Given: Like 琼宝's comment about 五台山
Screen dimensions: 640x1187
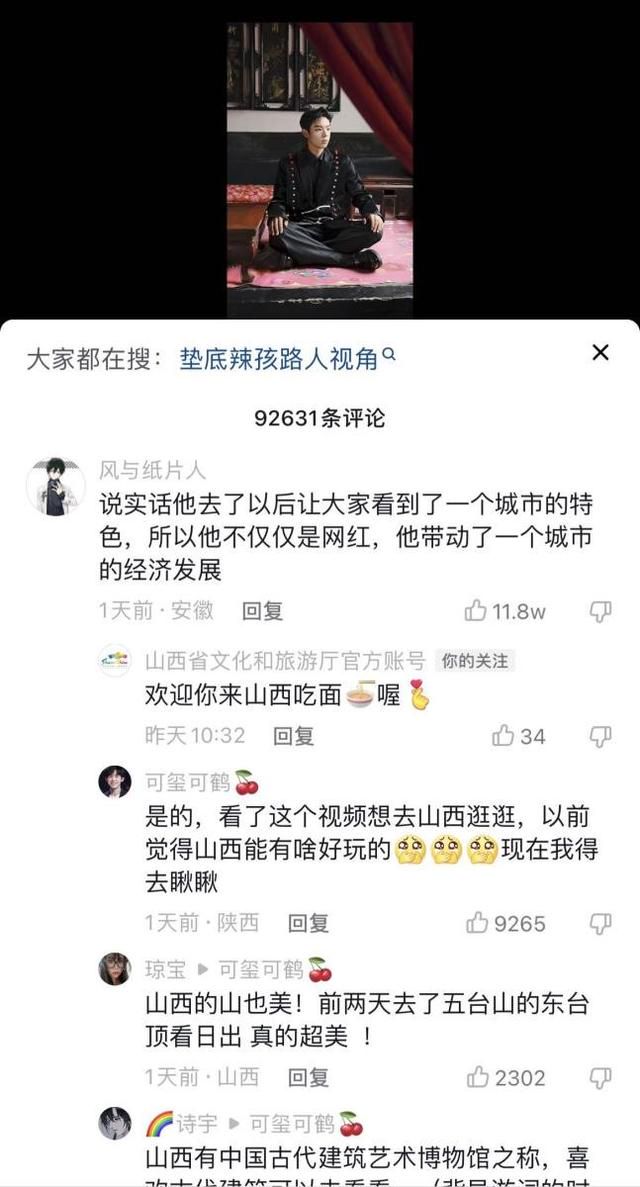Looking at the screenshot, I should tap(477, 1077).
